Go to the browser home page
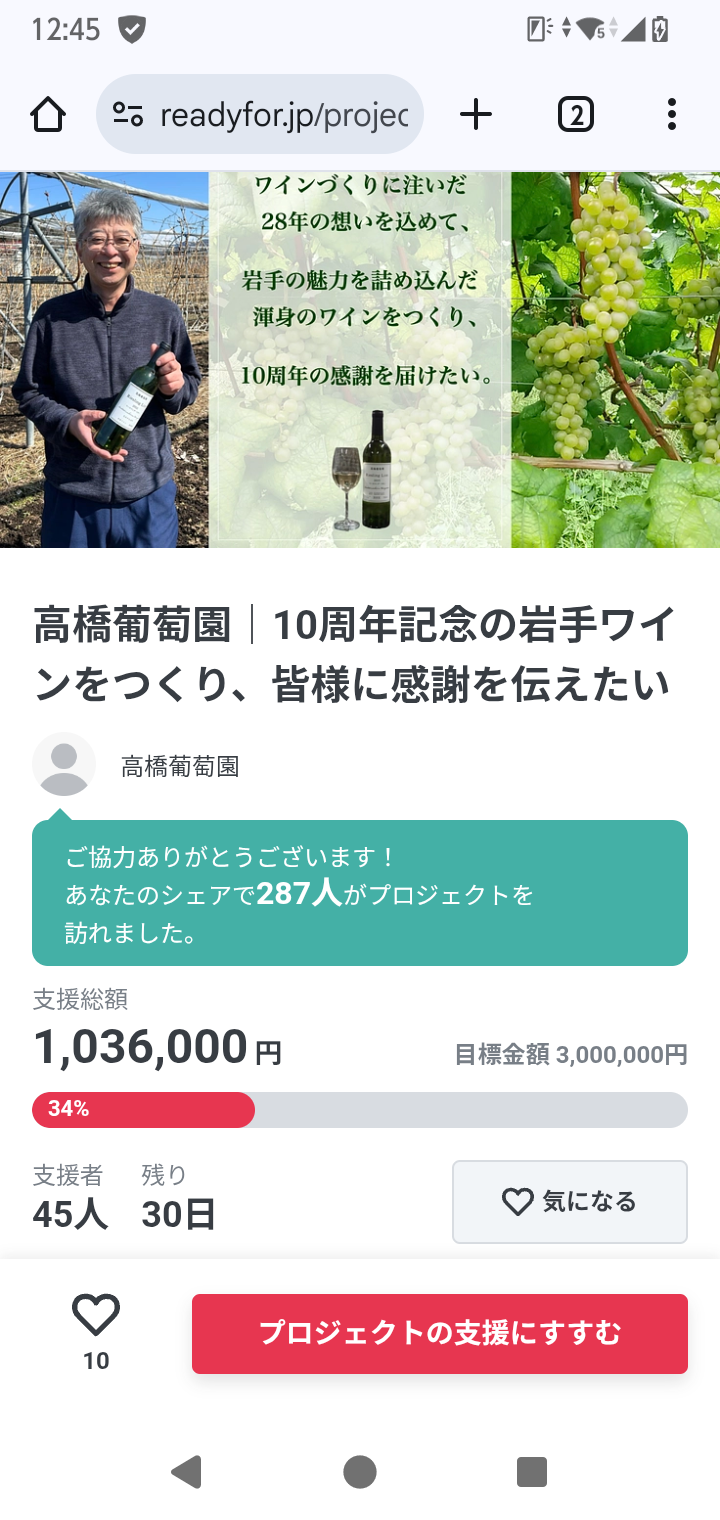Viewport: 720px width, 1520px height. [48, 115]
